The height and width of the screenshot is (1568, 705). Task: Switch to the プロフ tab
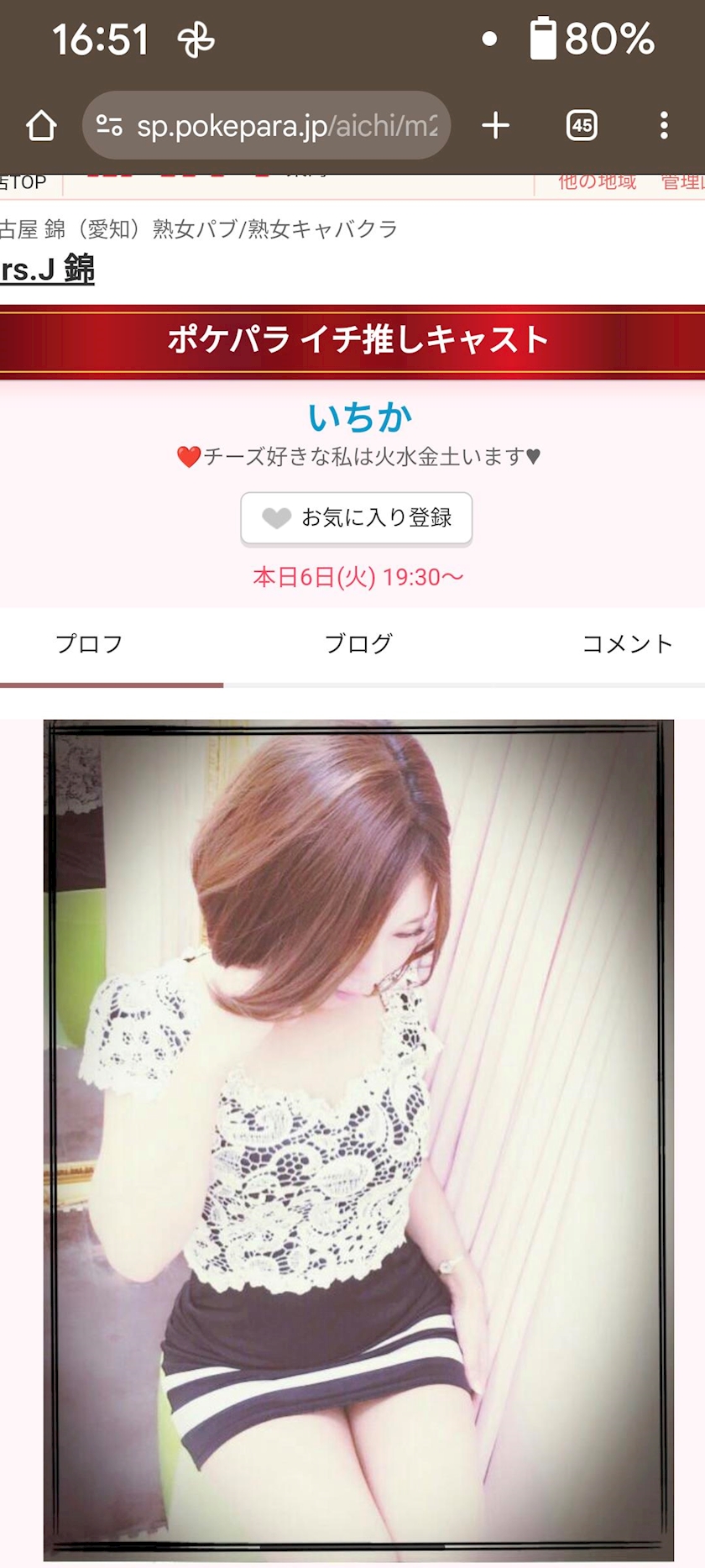point(90,644)
